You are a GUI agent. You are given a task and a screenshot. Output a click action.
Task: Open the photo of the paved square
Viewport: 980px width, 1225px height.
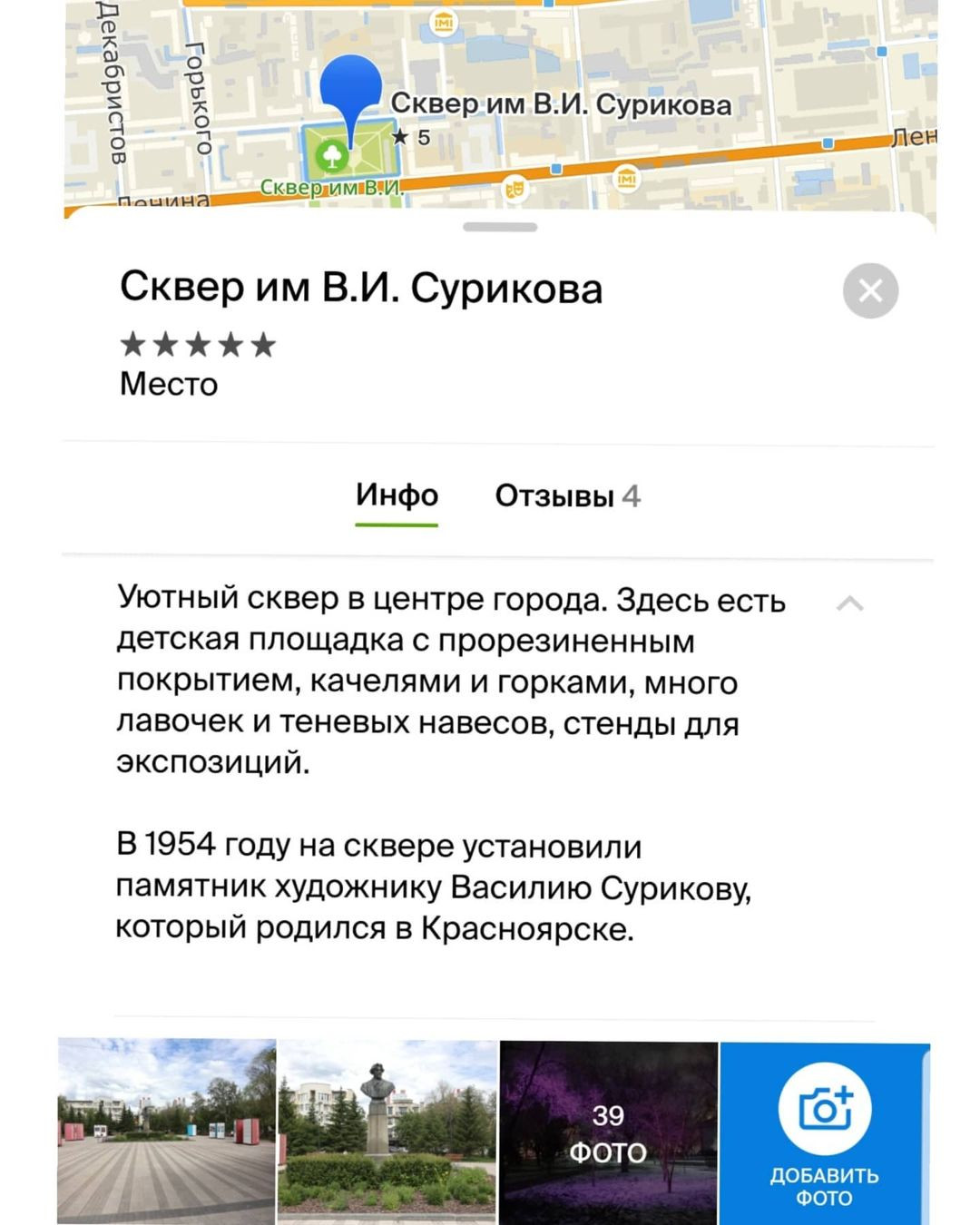(x=166, y=1131)
